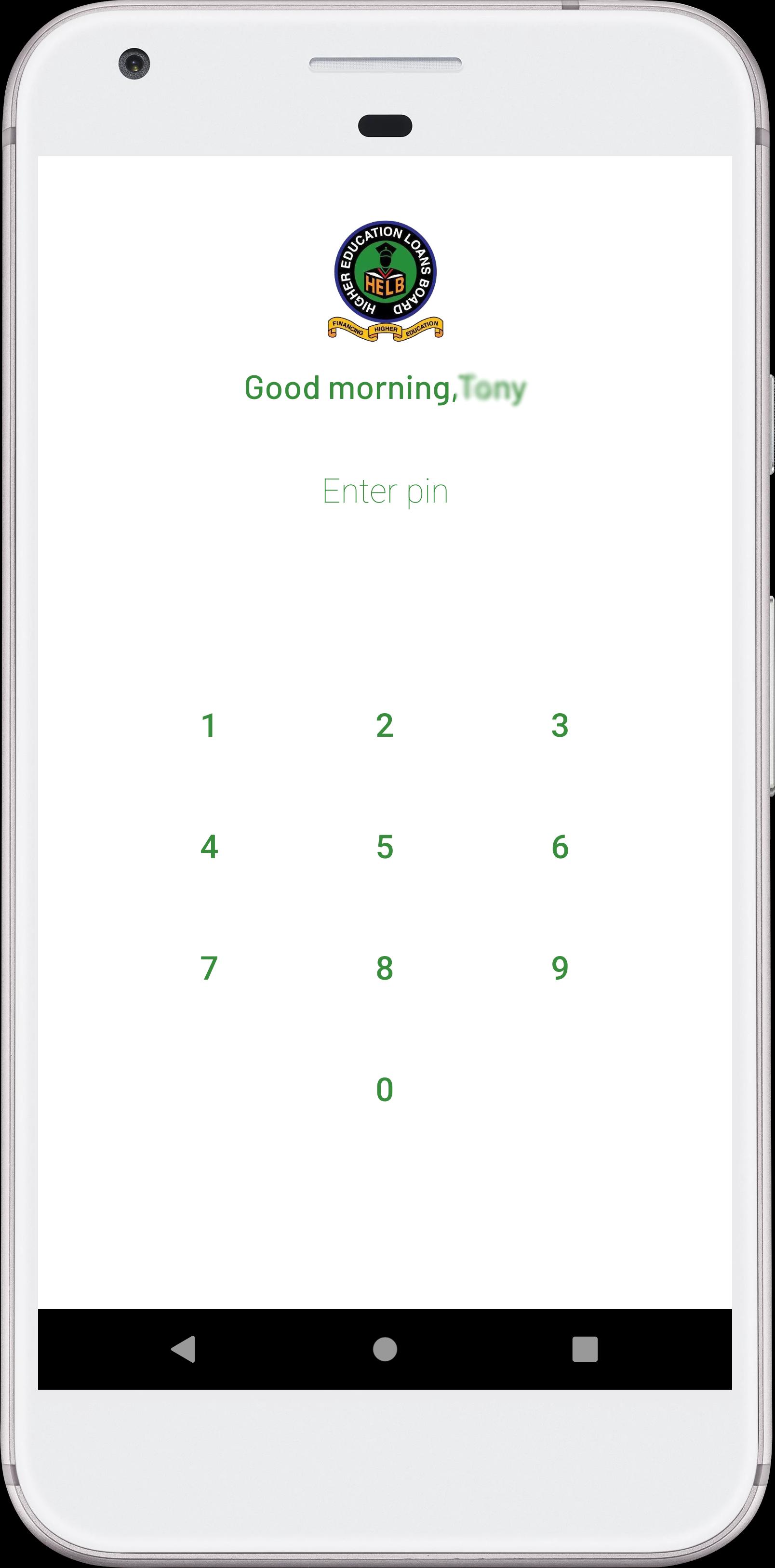
Task: Open recent apps with the square button
Action: (585, 1349)
